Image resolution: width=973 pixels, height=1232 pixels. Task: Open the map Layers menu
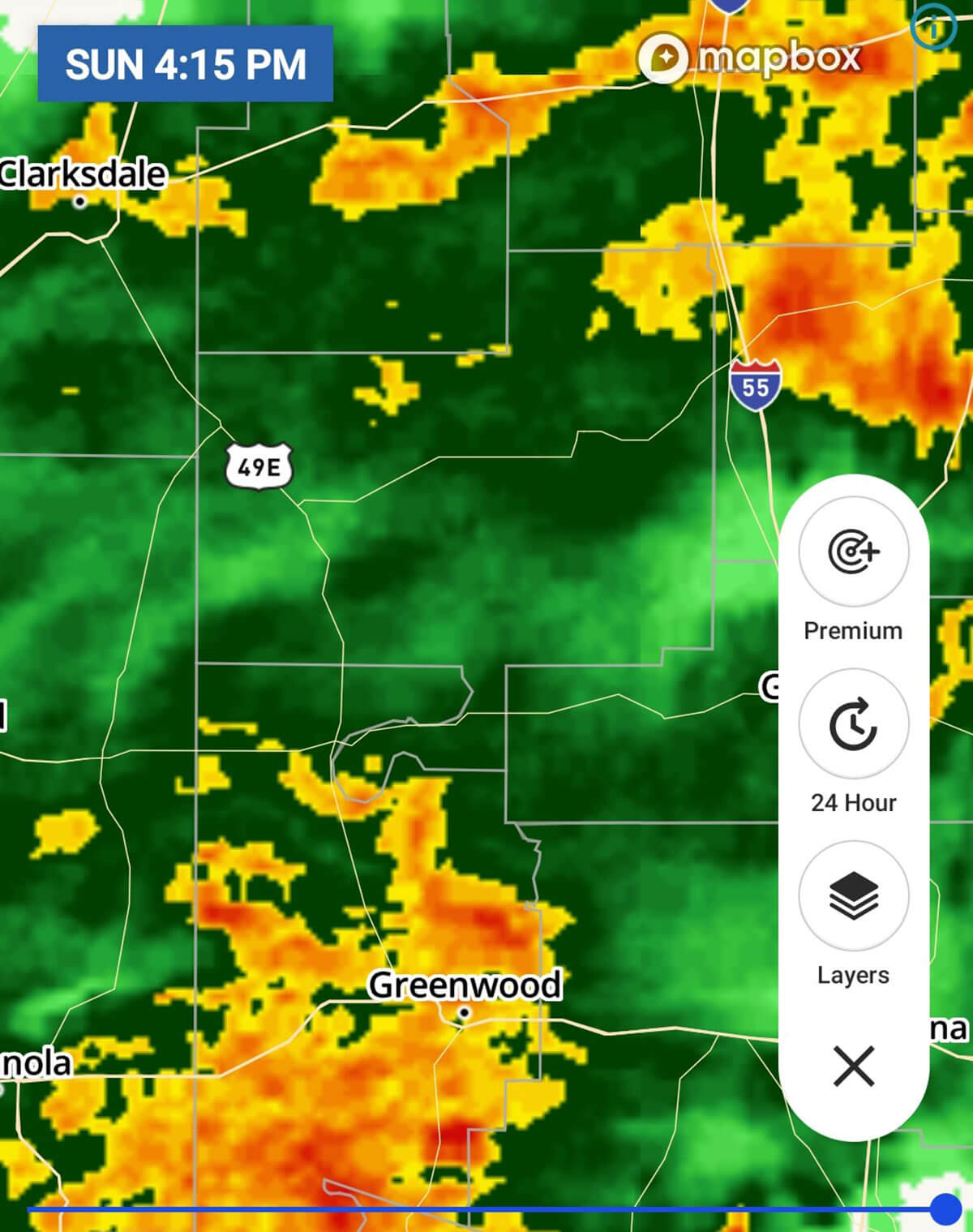tap(853, 896)
